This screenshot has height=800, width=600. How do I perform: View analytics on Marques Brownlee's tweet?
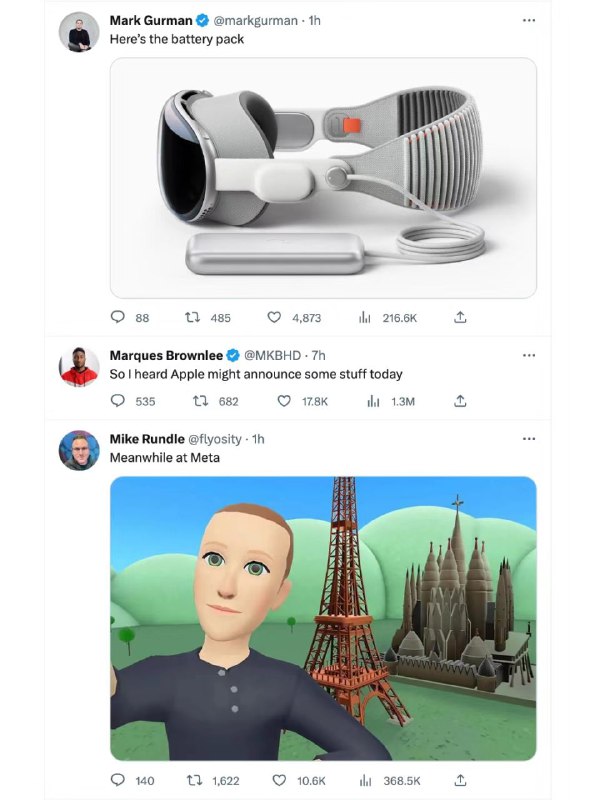tap(373, 402)
